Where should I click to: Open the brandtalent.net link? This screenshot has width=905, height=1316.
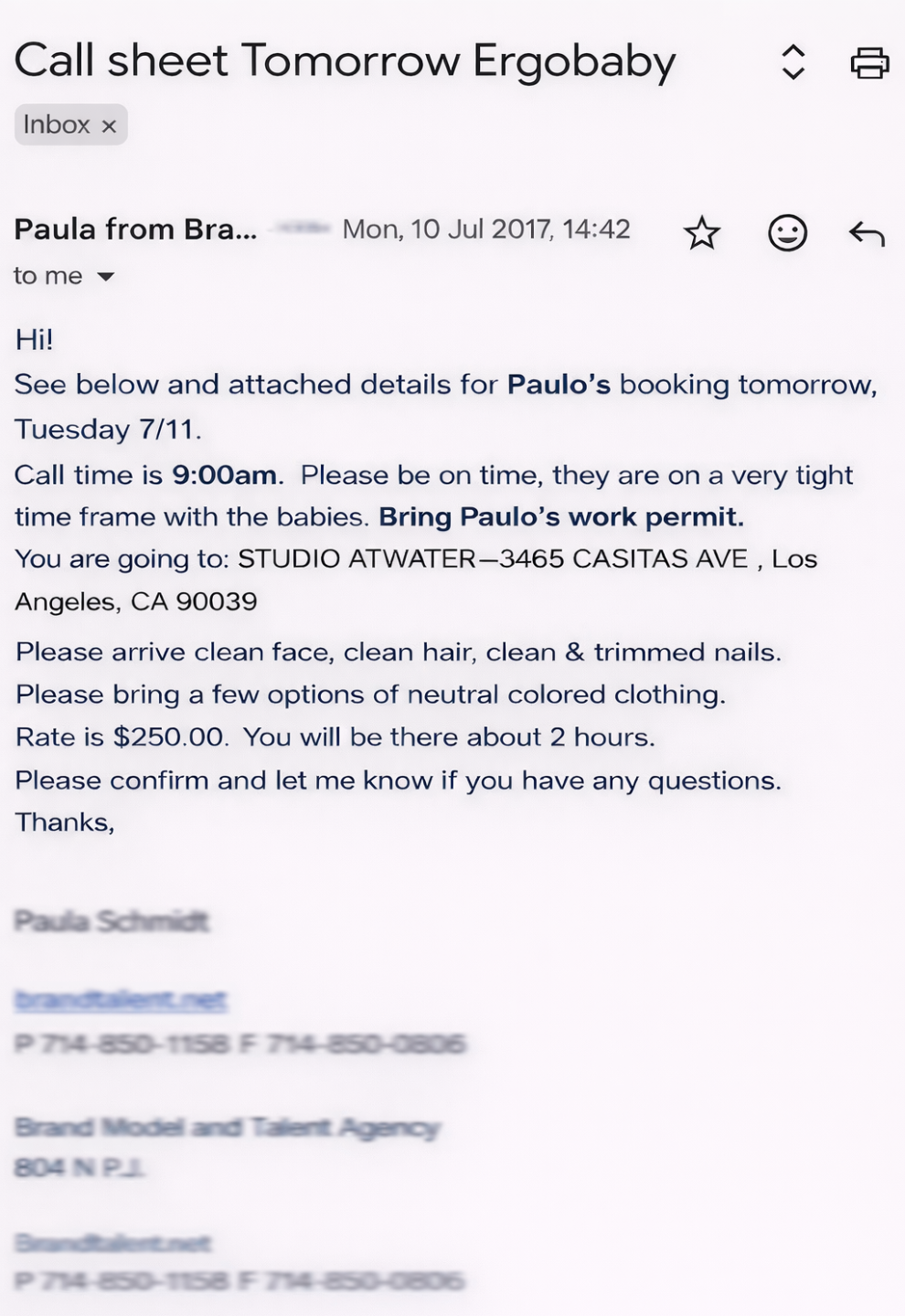121,1000
